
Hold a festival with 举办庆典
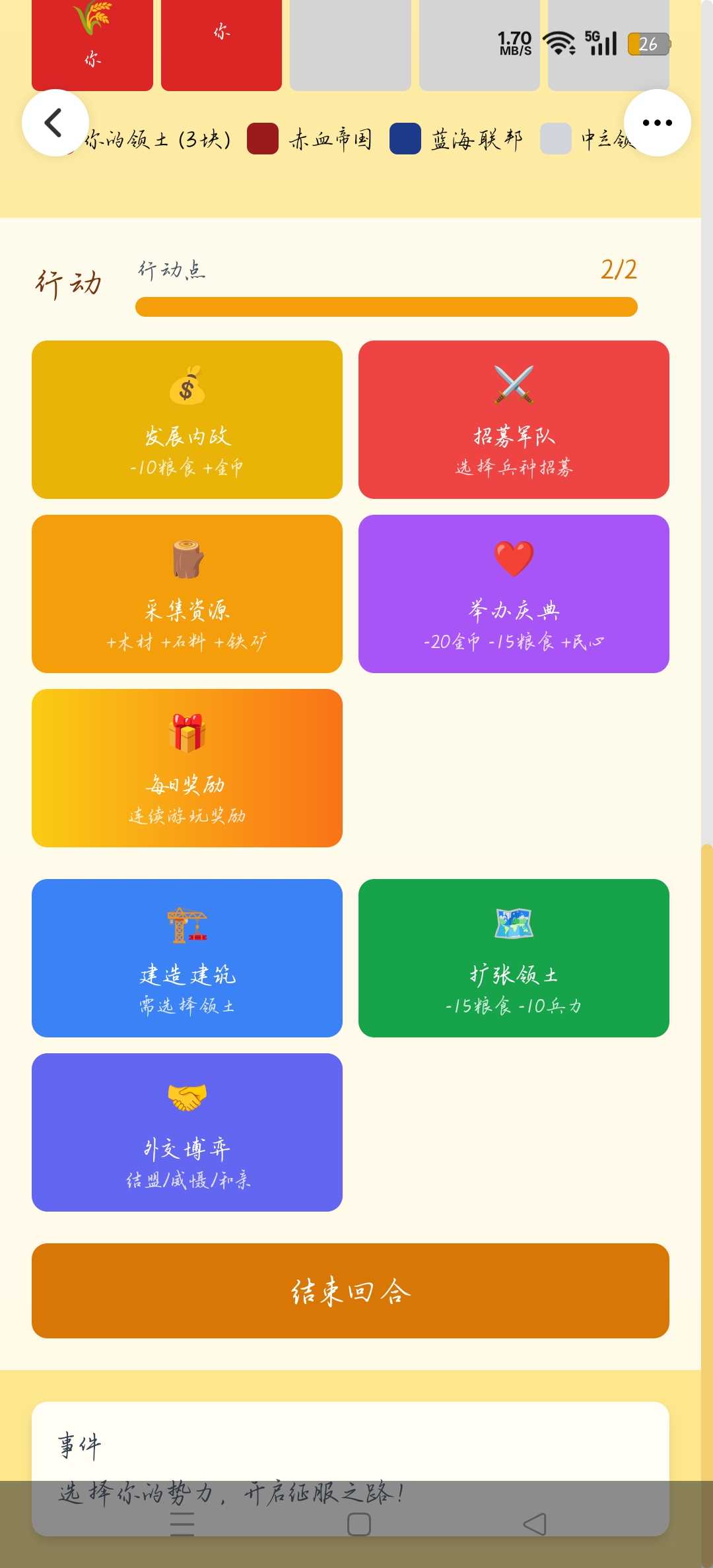(514, 594)
